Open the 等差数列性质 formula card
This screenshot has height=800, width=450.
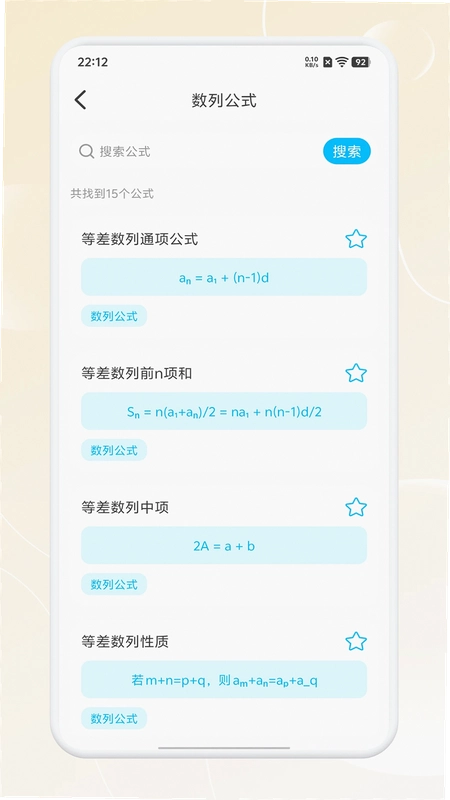pos(224,680)
